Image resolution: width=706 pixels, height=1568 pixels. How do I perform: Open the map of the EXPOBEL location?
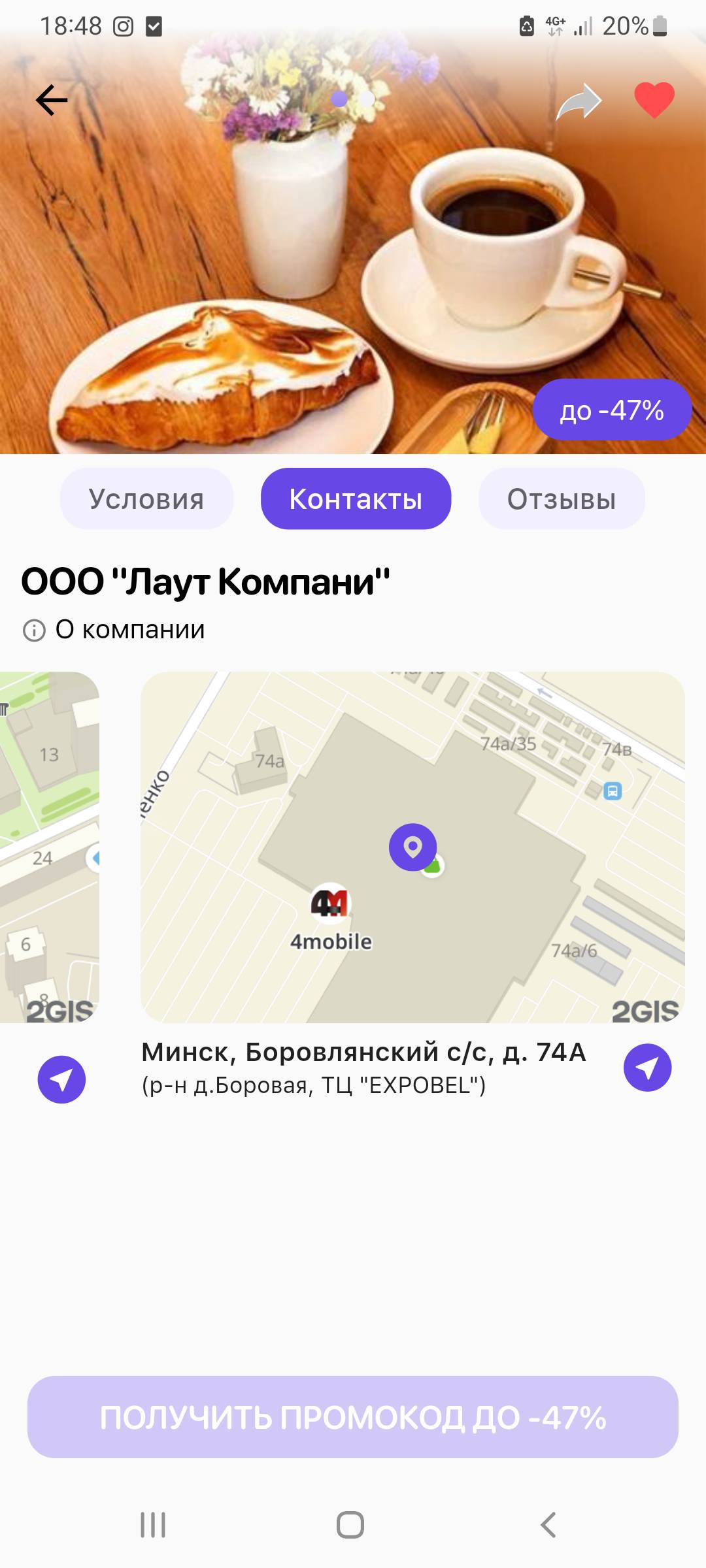pos(412,847)
